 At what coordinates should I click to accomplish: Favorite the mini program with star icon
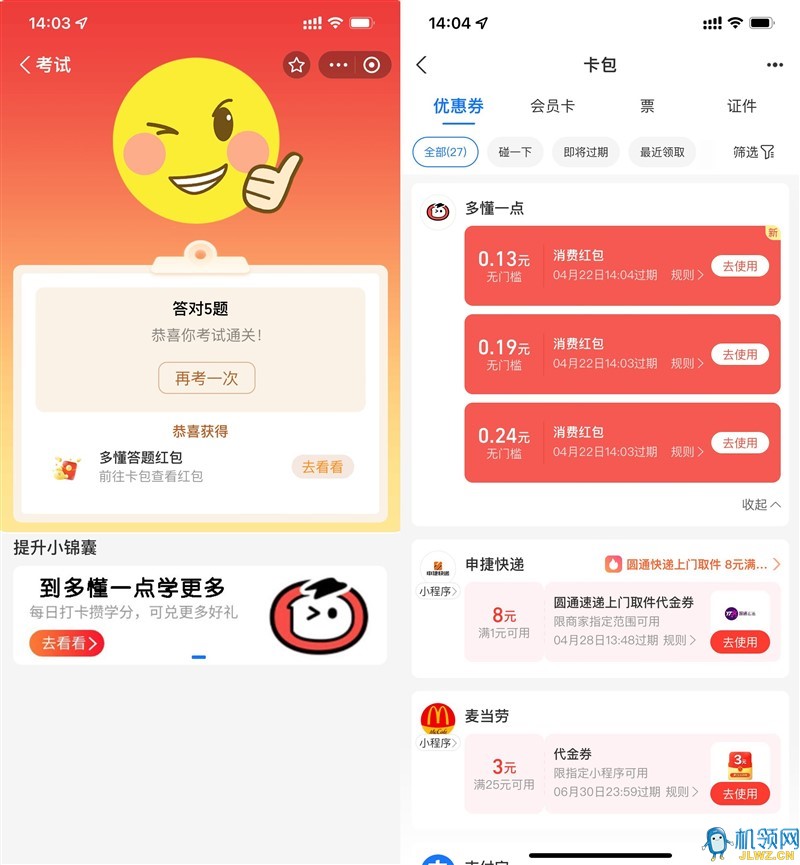coord(296,65)
